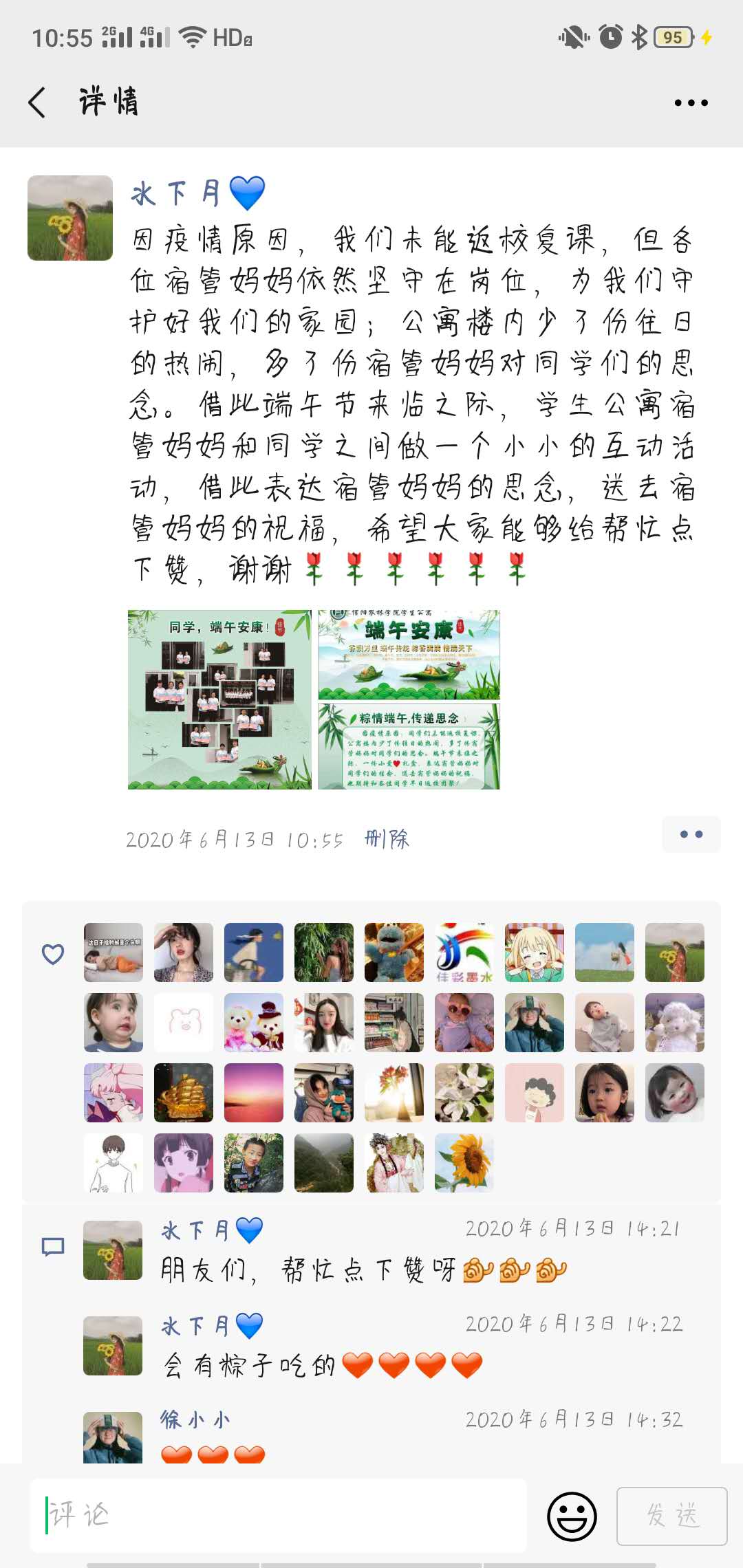The width and height of the screenshot is (743, 1568).
Task: Open 水下月's profile from the post avatar
Action: pos(70,218)
